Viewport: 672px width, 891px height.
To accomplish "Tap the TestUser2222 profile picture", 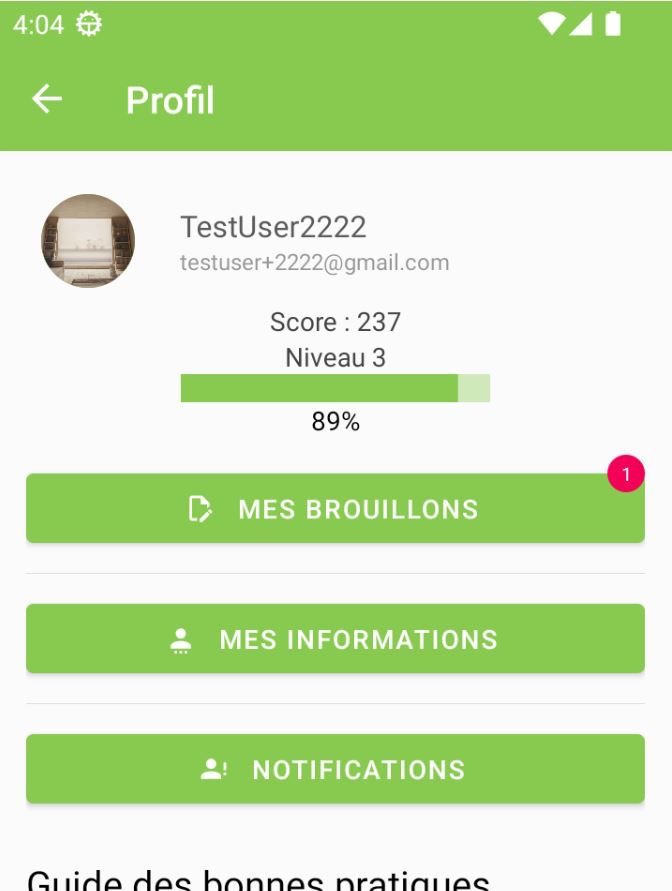I will (88, 241).
